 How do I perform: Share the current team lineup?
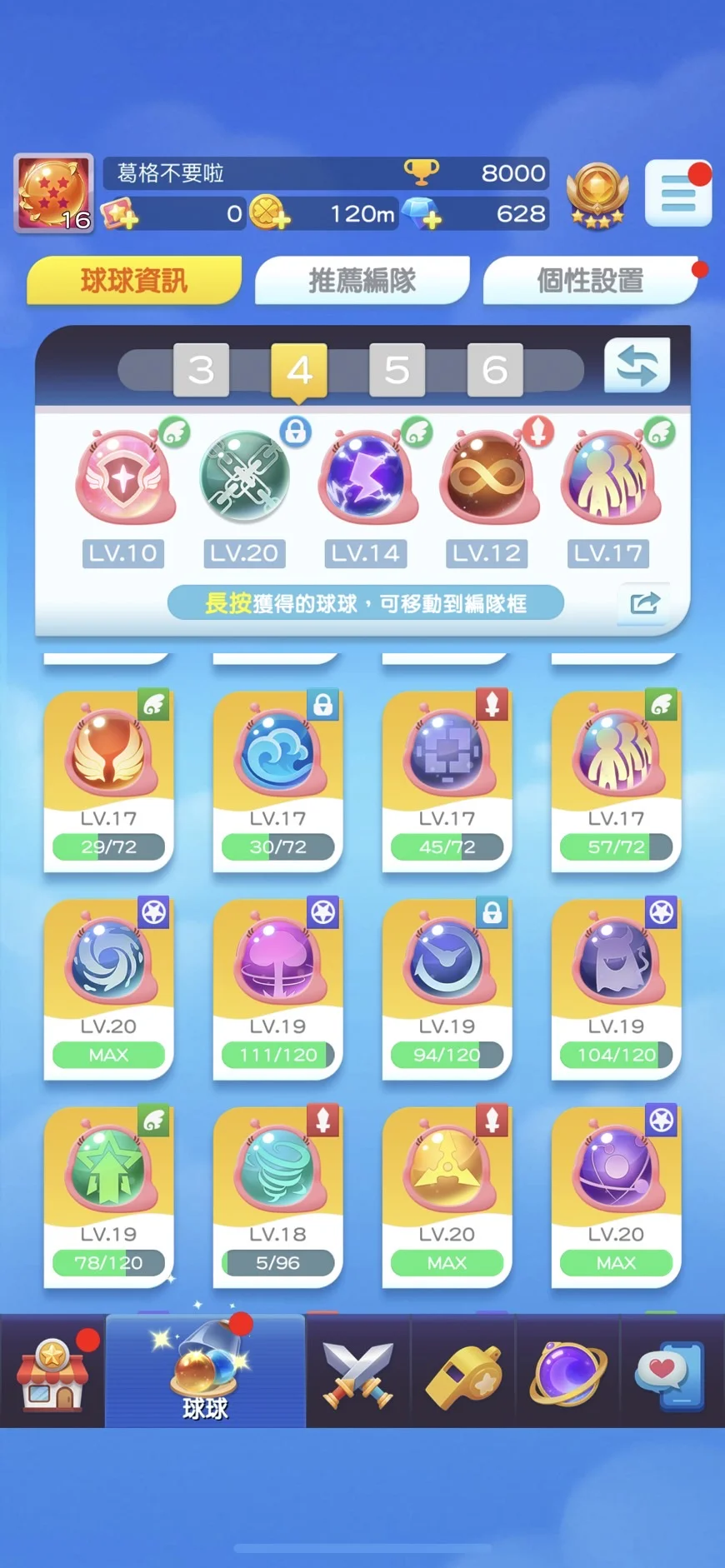click(644, 602)
